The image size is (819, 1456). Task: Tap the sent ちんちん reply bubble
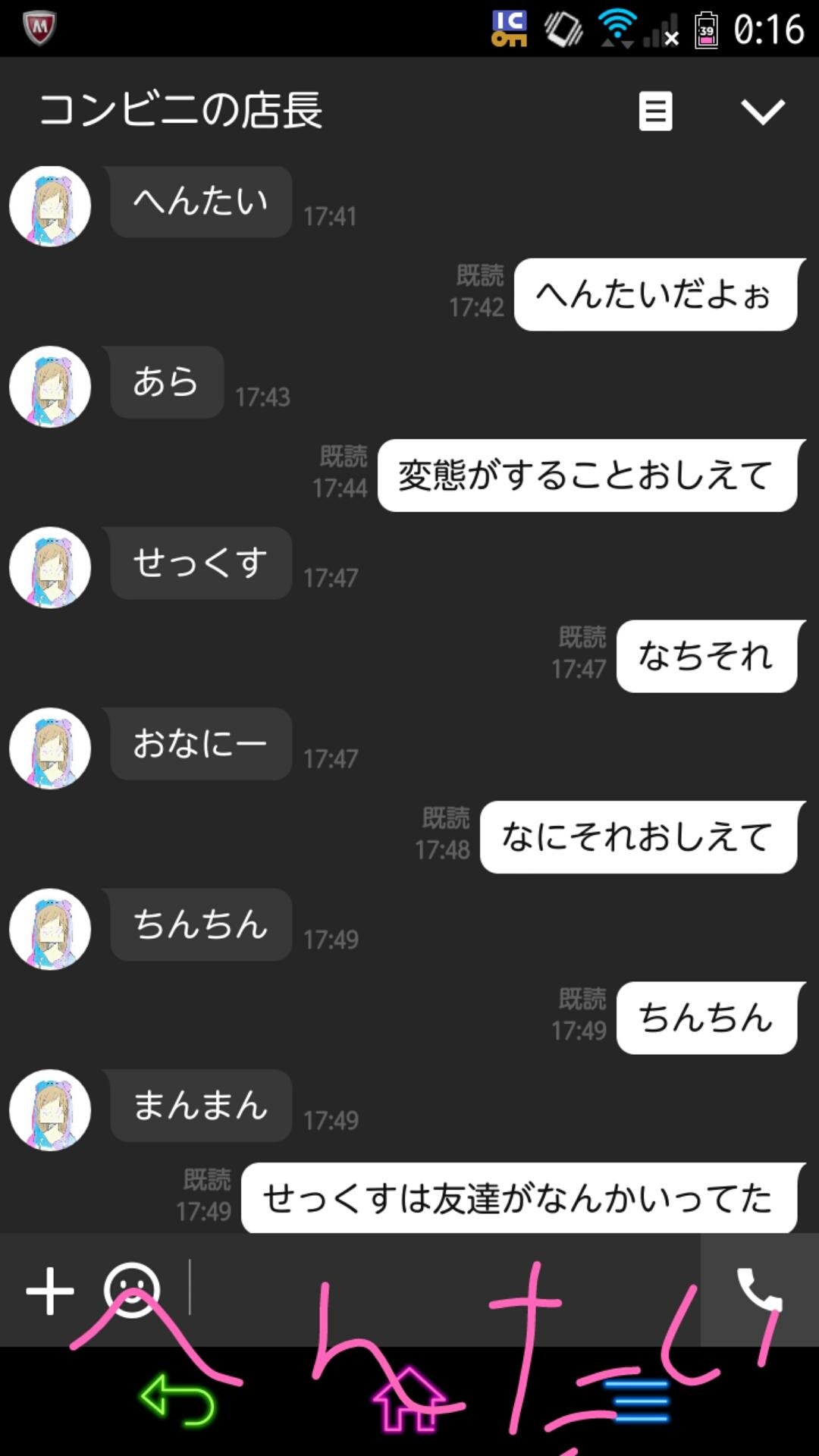(707, 1018)
